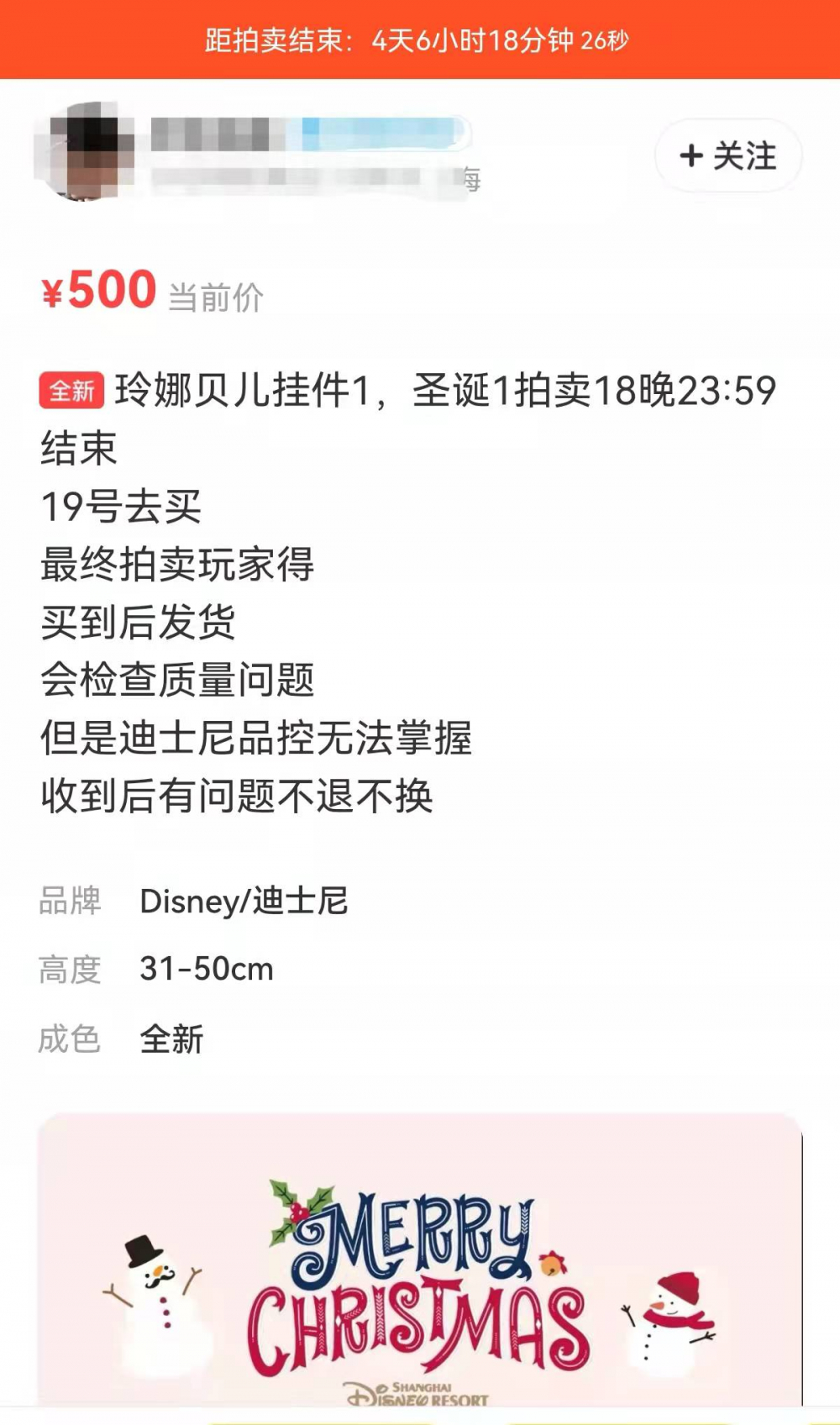Click the +关注 follow button
The height and width of the screenshot is (1425, 840).
tap(727, 157)
